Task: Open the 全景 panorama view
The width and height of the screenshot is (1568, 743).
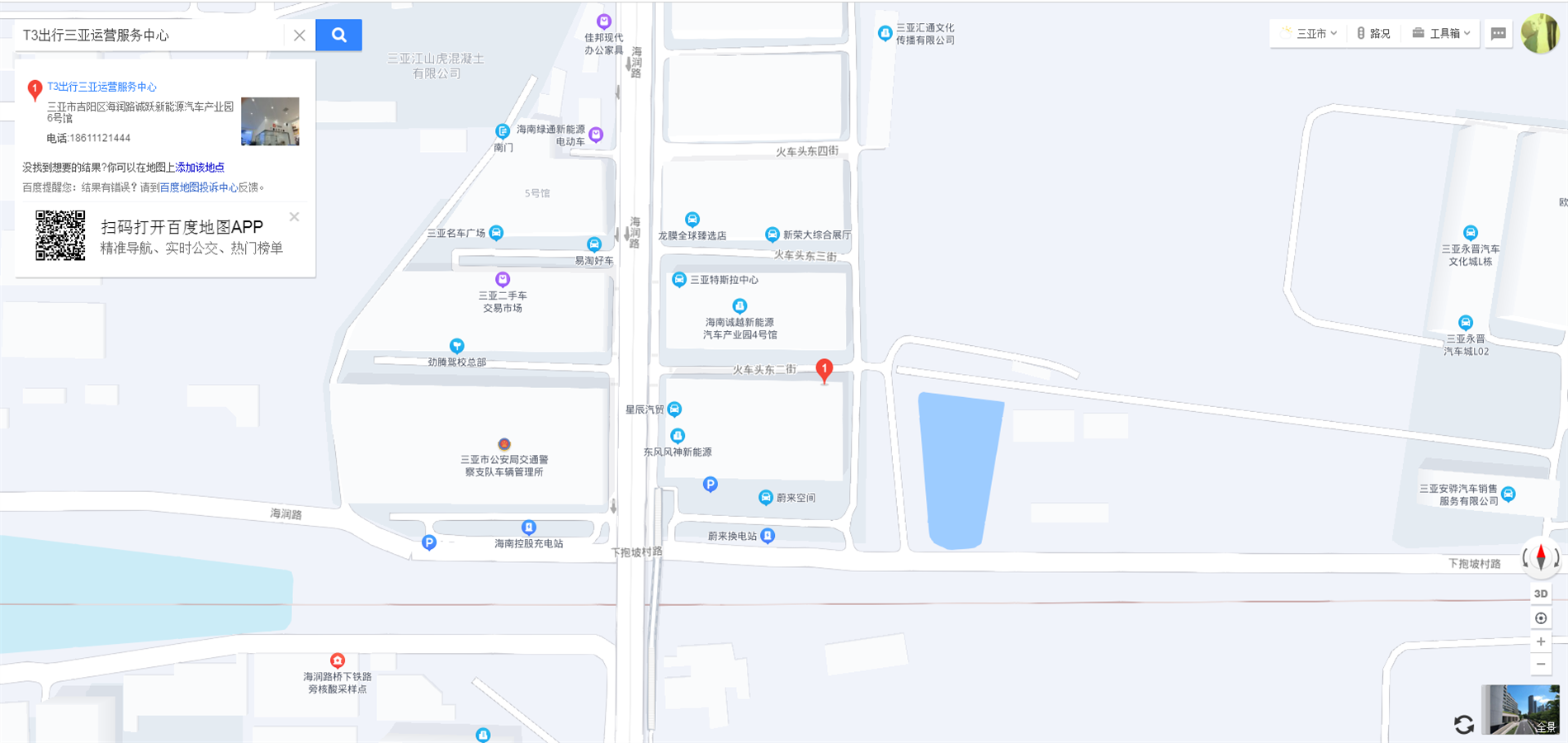Action: tap(1520, 709)
